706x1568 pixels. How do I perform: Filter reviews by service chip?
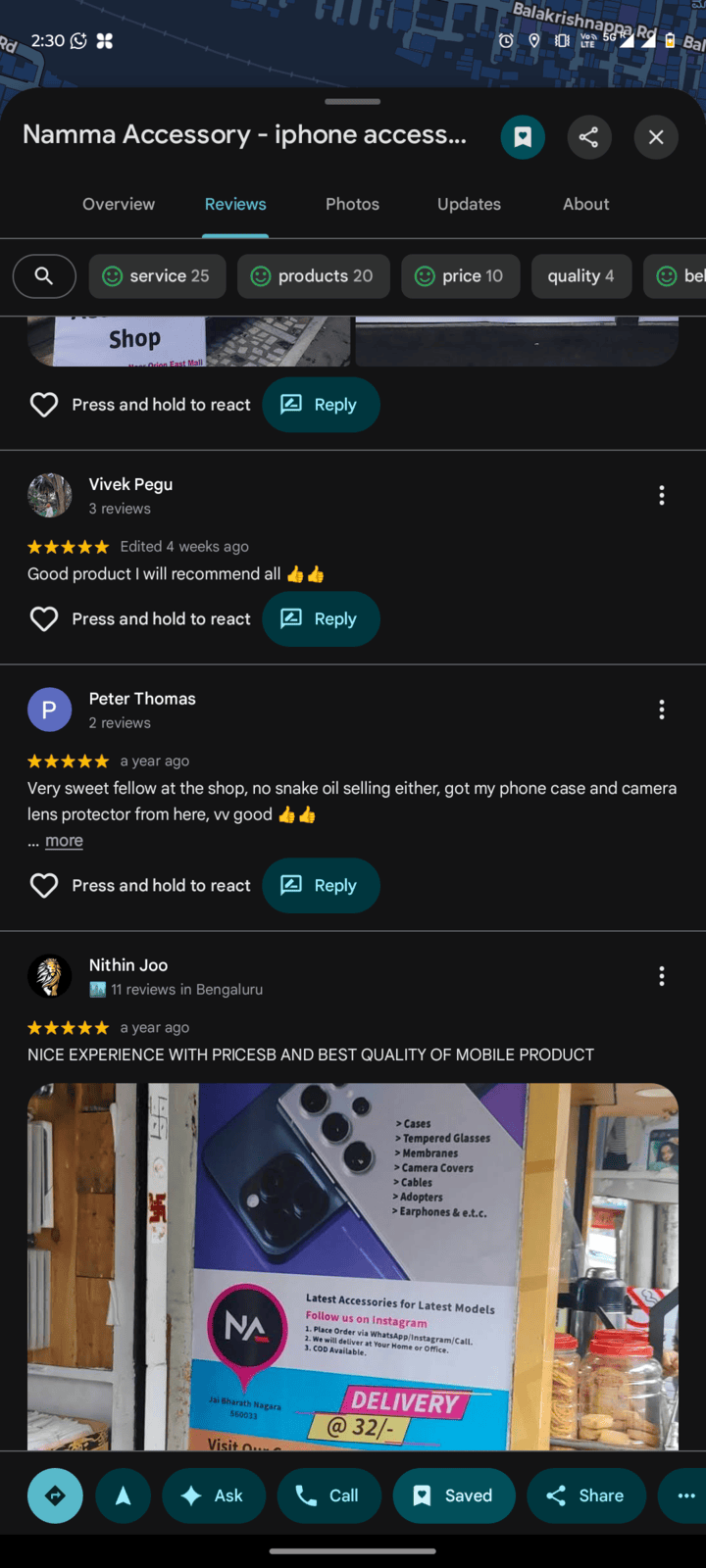157,276
